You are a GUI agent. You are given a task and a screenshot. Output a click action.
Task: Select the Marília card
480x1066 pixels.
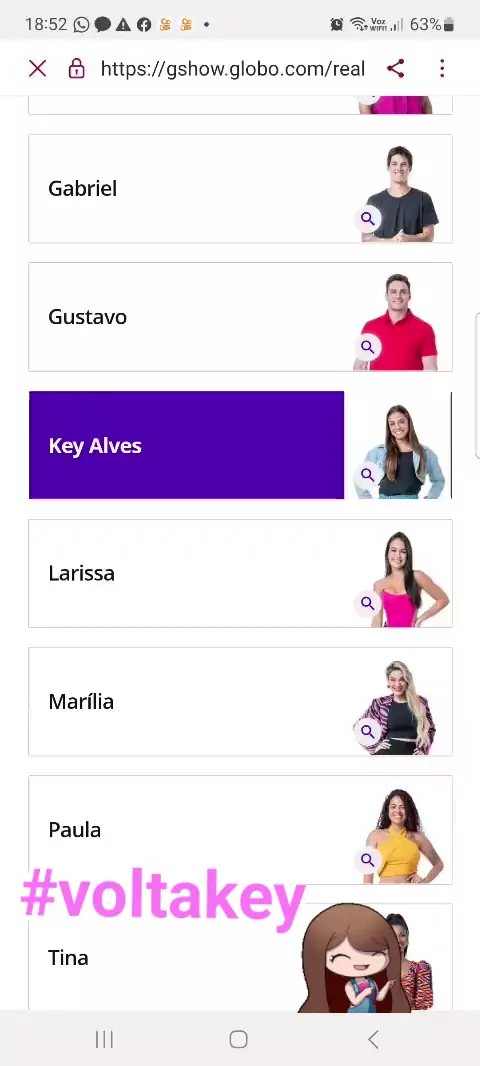click(x=240, y=702)
